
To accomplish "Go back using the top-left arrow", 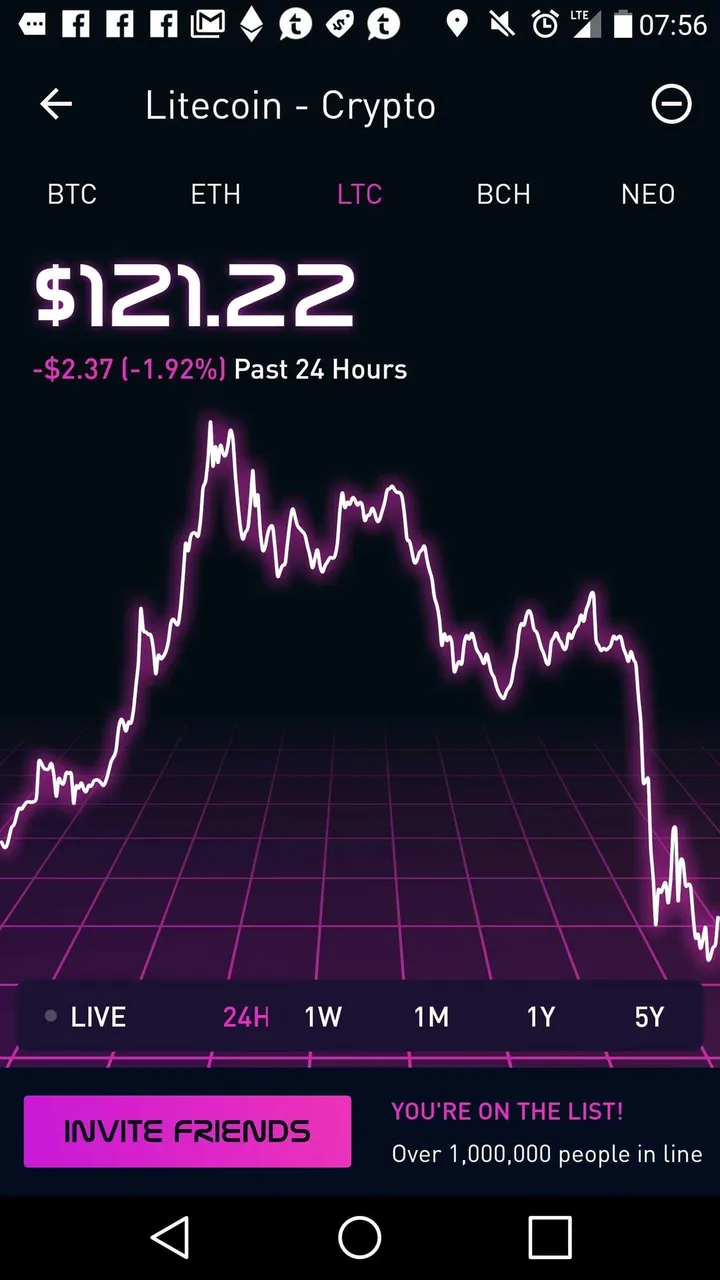I will 56,104.
